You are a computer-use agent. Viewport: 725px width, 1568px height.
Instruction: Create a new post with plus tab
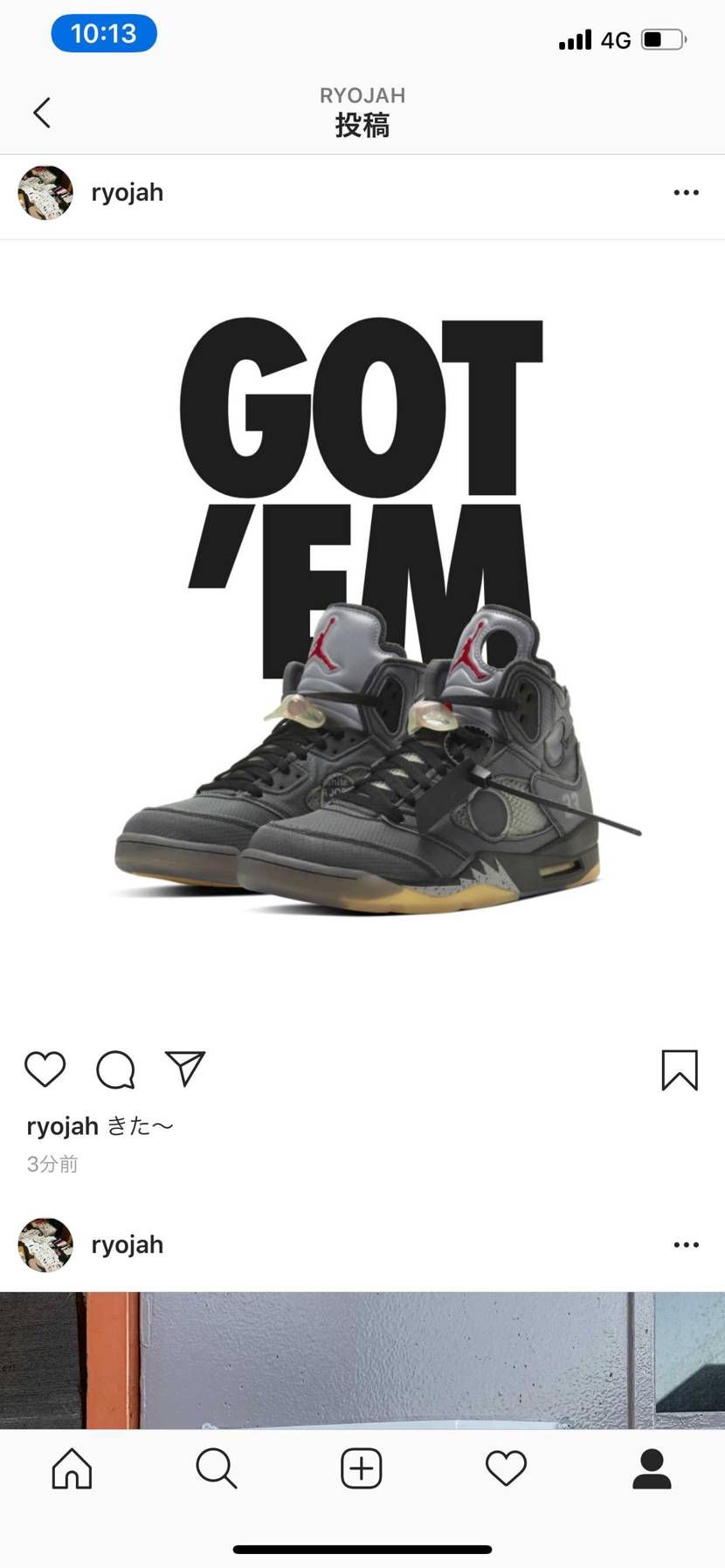pos(362,1468)
